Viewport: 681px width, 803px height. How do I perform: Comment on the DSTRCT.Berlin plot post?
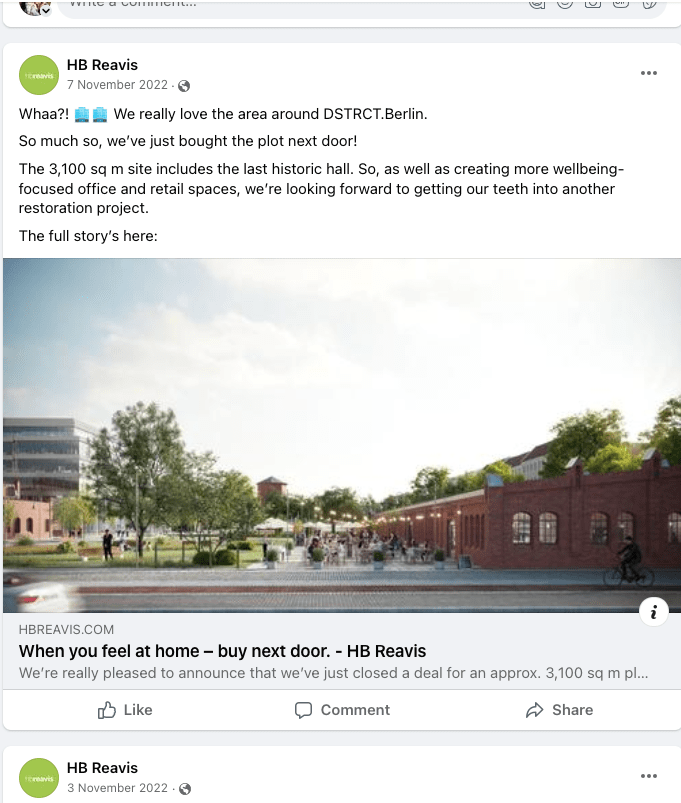342,710
